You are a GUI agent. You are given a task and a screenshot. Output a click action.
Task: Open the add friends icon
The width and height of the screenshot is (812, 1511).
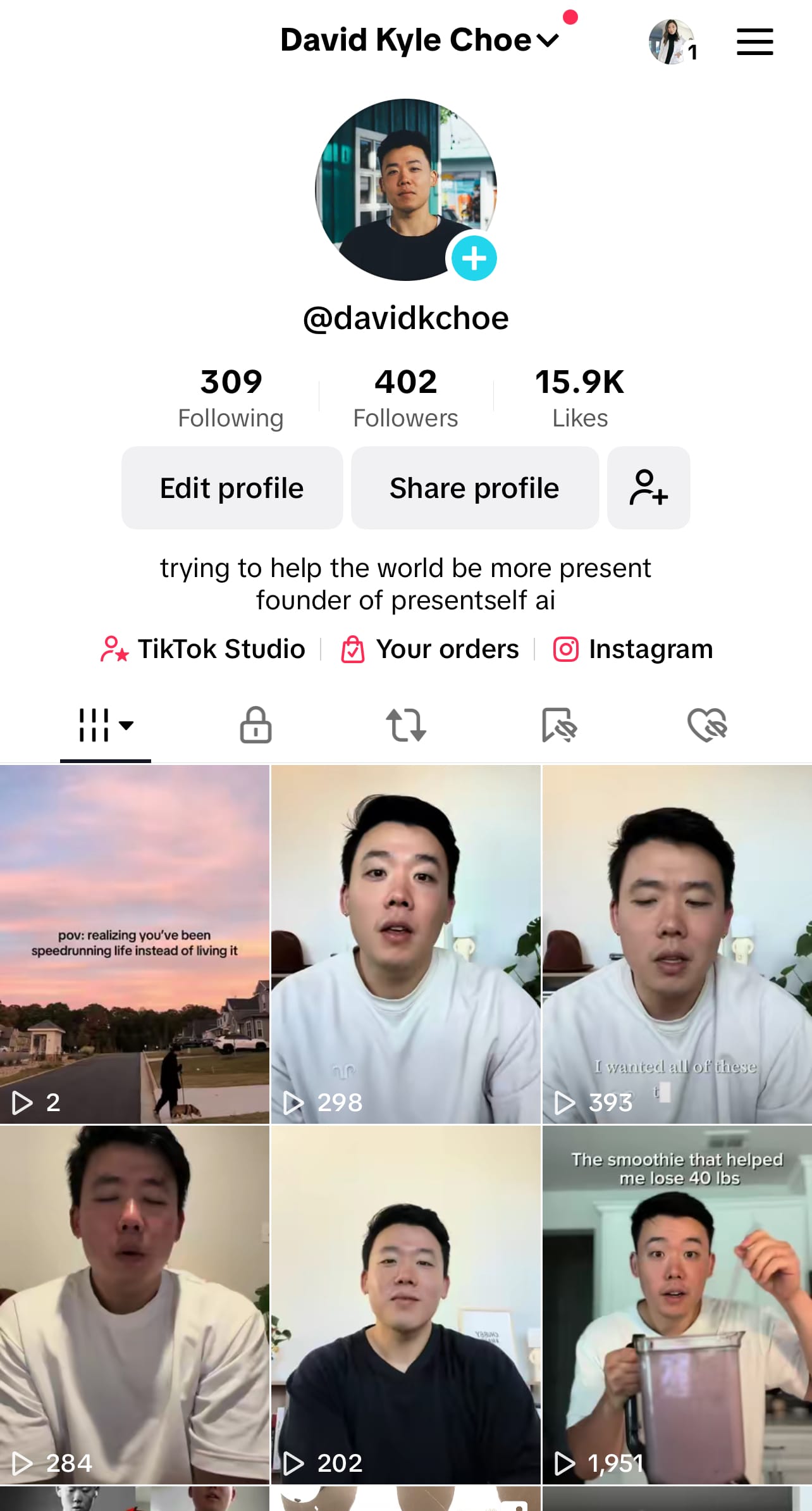(x=648, y=488)
